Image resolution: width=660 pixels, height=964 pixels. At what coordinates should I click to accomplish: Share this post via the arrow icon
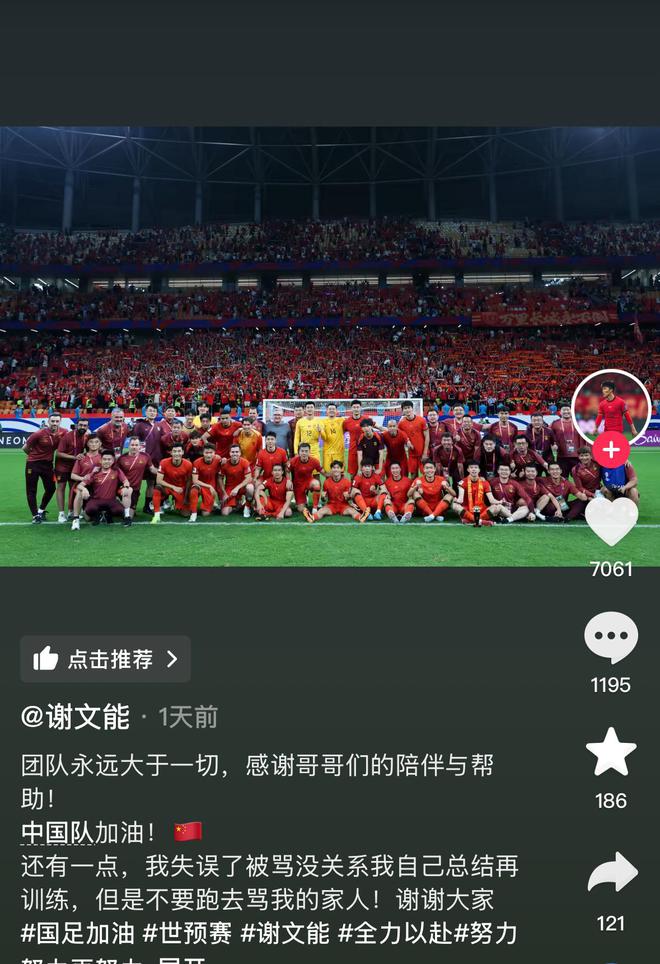tap(611, 873)
